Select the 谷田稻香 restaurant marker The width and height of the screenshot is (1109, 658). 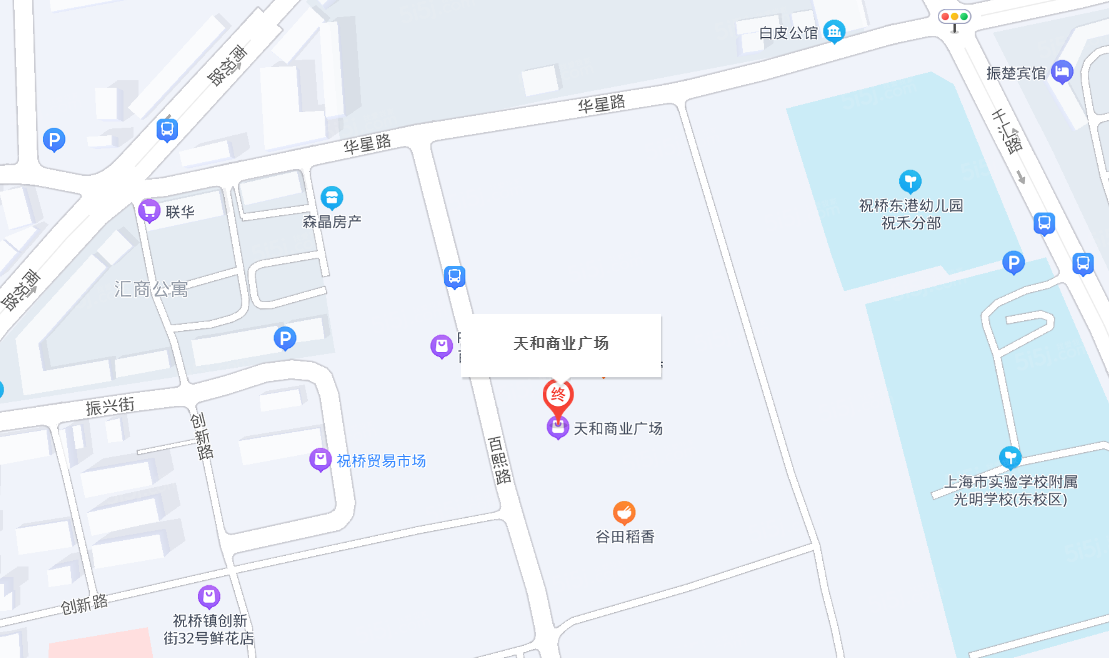click(624, 514)
